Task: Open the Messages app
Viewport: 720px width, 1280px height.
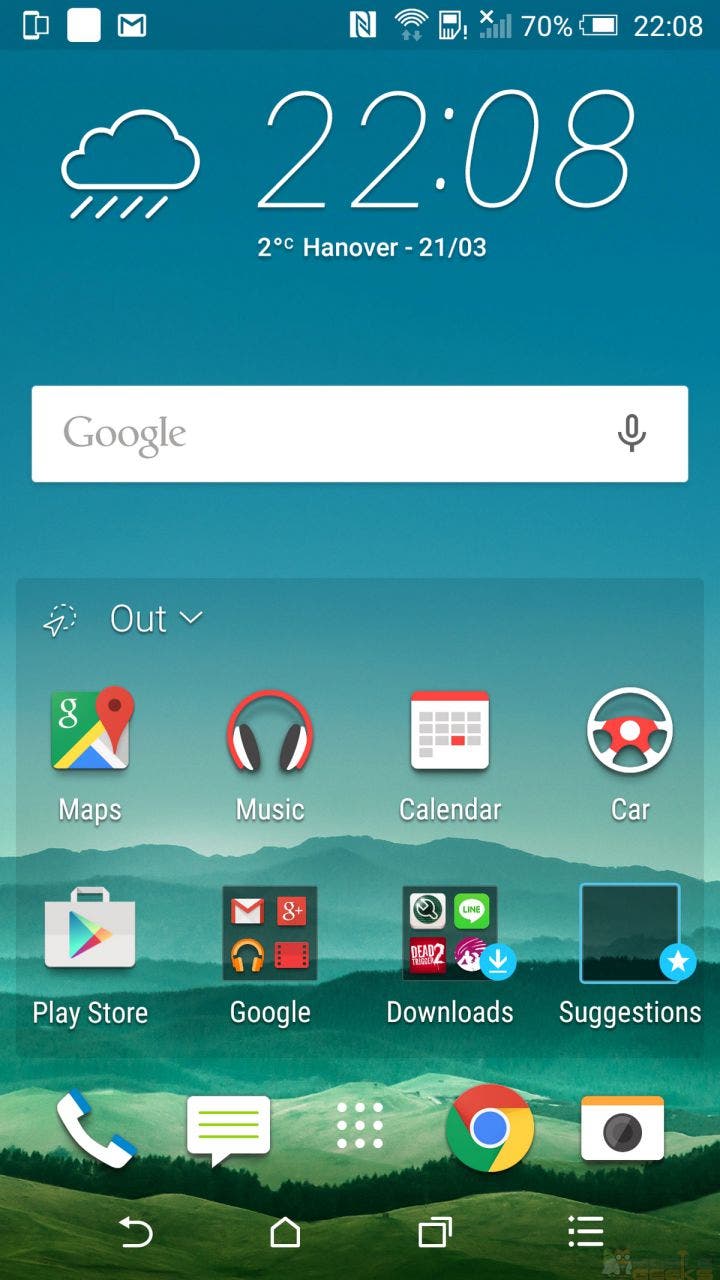Action: (229, 1131)
